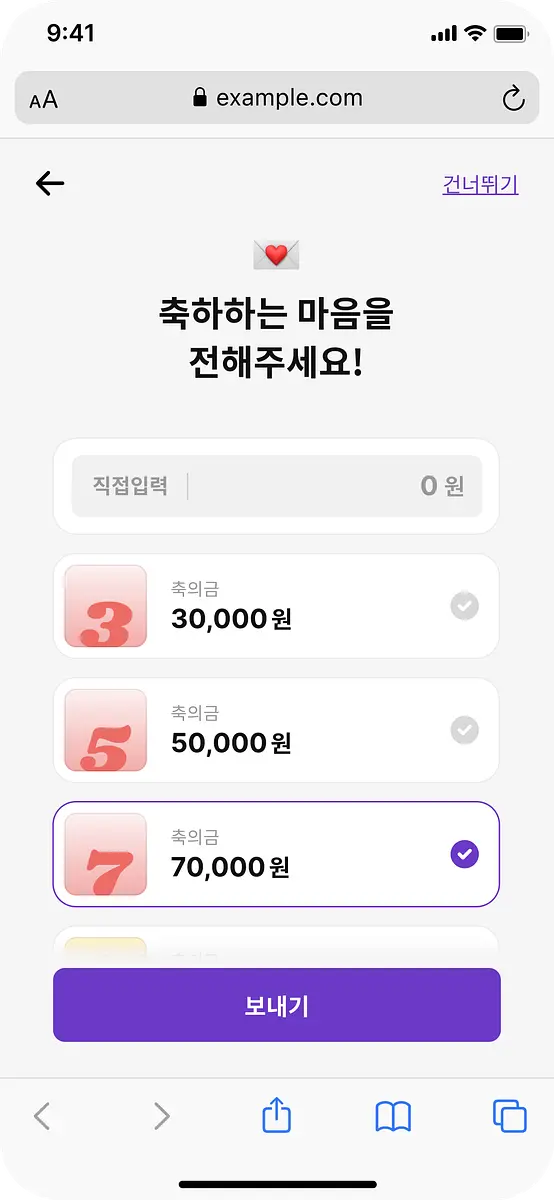The height and width of the screenshot is (1200, 554).
Task: Open the Safari share sheet
Action: (x=277, y=1114)
